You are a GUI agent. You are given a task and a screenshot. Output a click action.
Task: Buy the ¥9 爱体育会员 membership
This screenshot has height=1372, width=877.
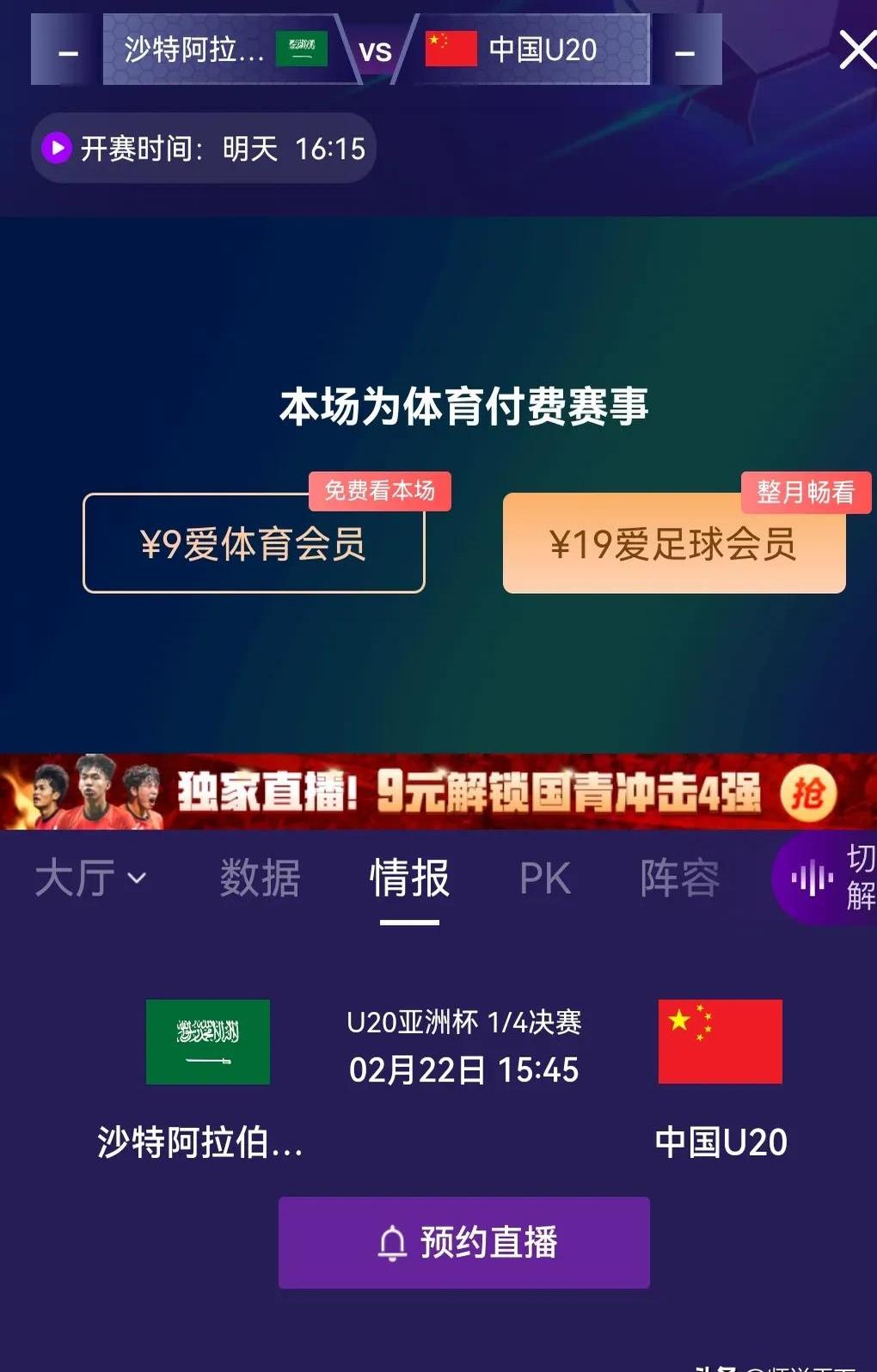[254, 544]
